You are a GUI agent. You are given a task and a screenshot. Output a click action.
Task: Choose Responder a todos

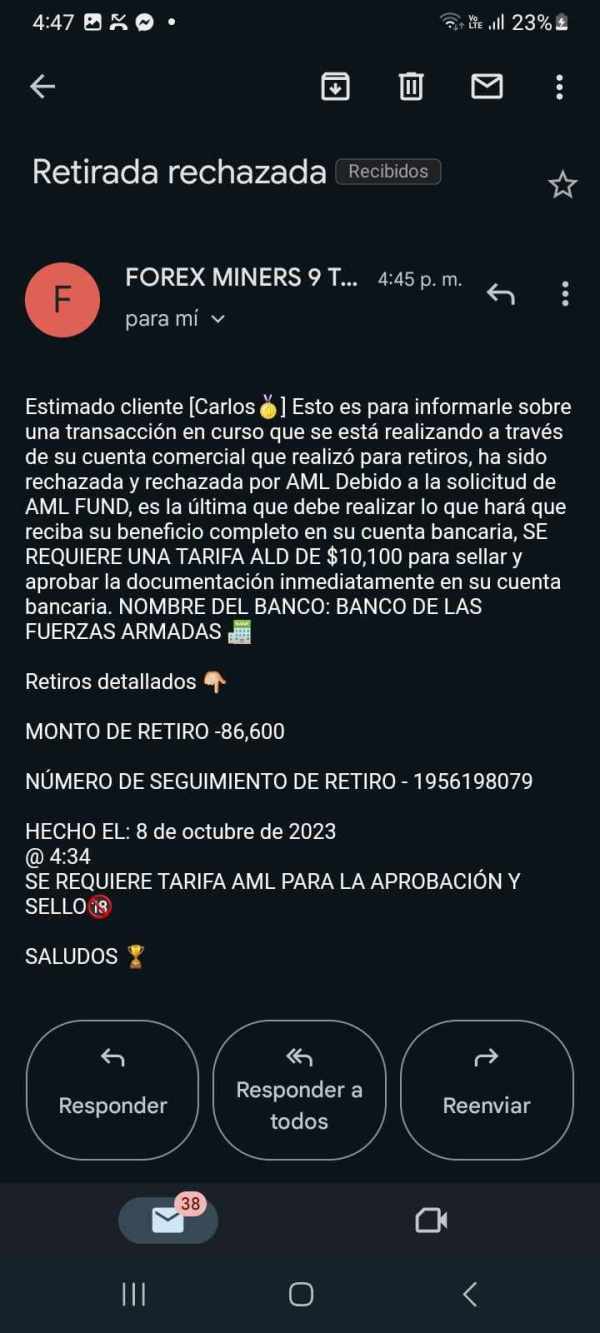[299, 1090]
